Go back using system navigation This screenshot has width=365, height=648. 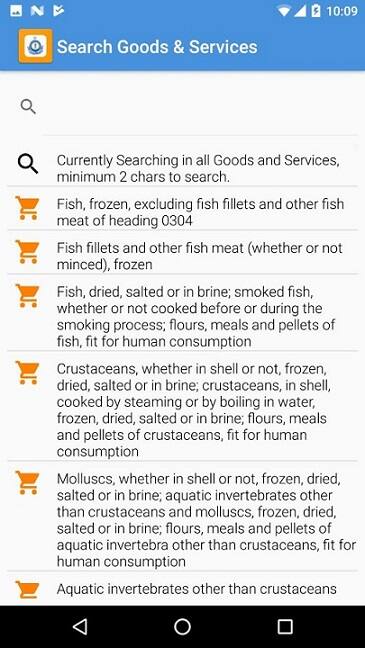(80, 627)
